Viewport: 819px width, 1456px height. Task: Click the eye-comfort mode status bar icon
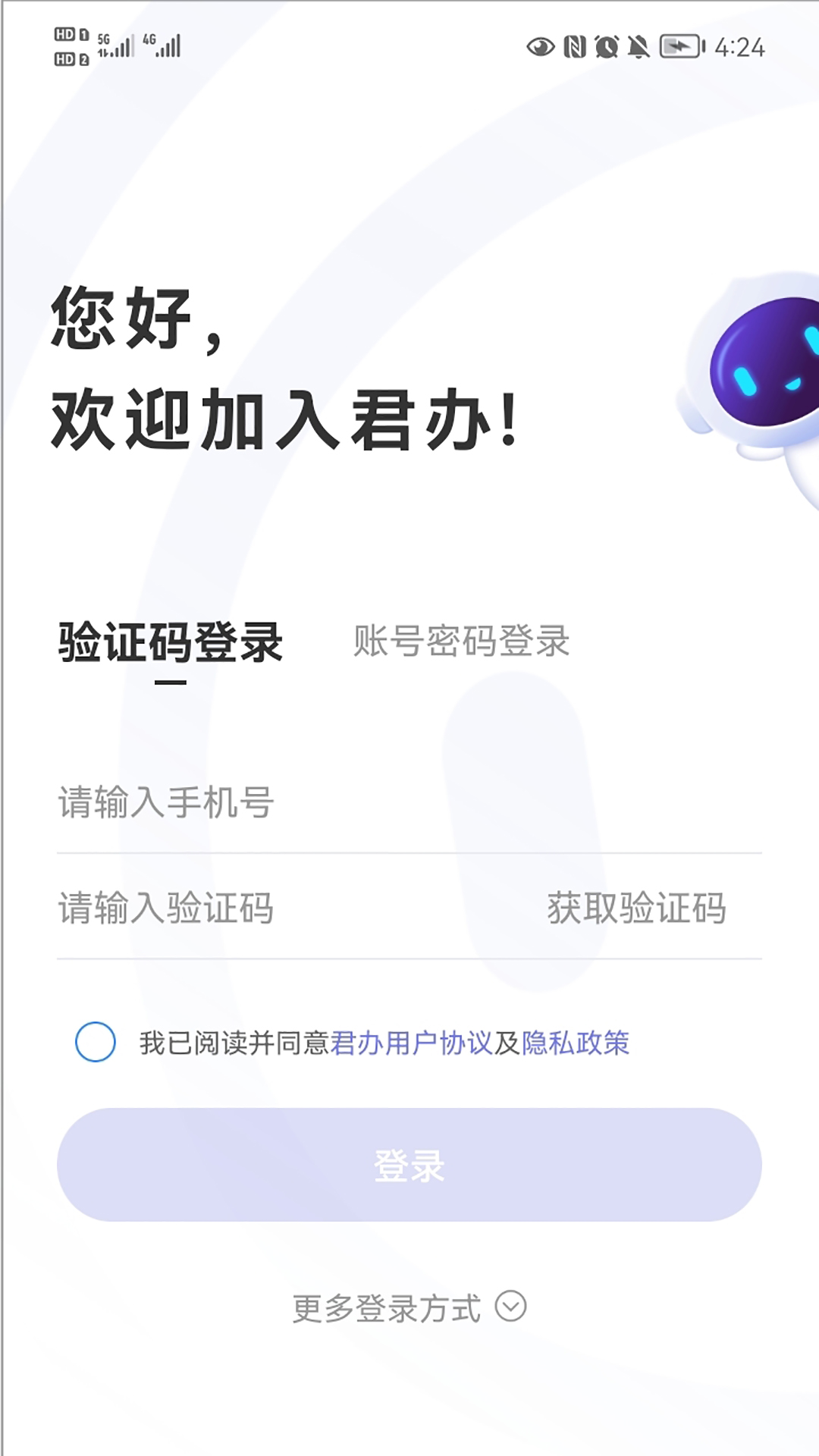(541, 45)
